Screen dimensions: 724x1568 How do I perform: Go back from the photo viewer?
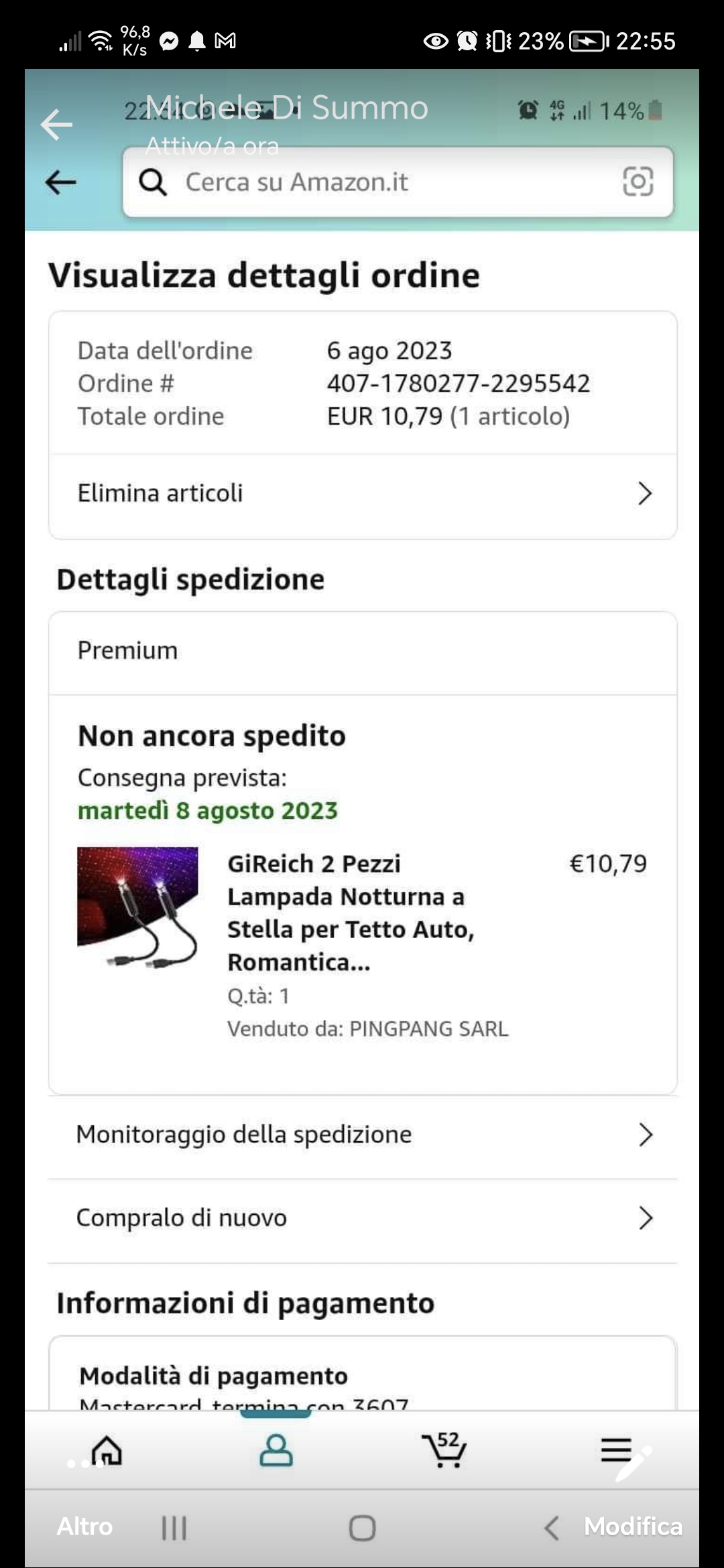tap(56, 124)
